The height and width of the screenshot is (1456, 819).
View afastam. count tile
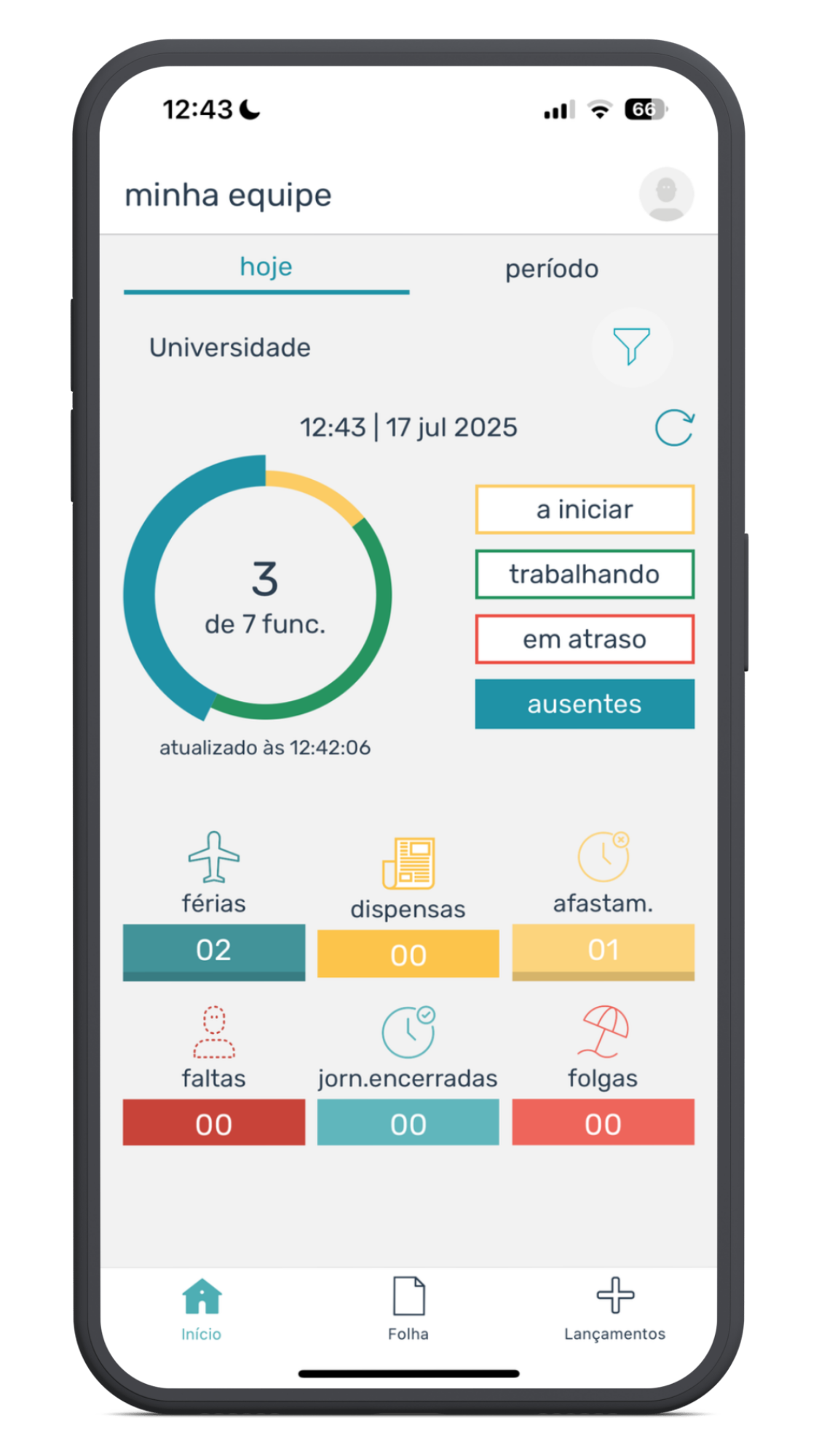(x=603, y=950)
